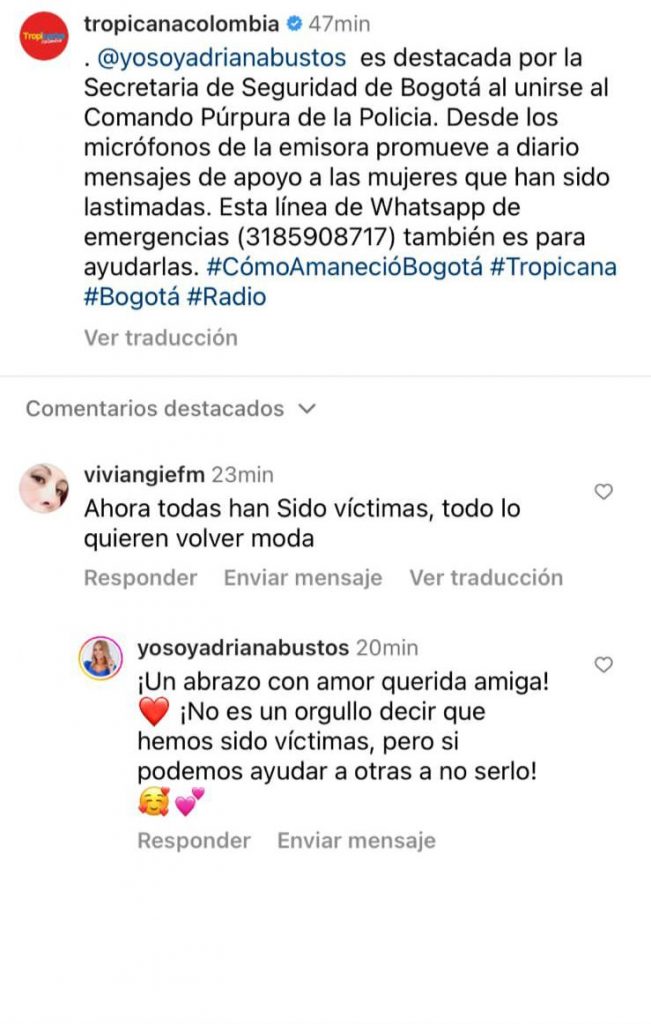View yosoyadrianabustos's profile via reply username

pos(243,648)
